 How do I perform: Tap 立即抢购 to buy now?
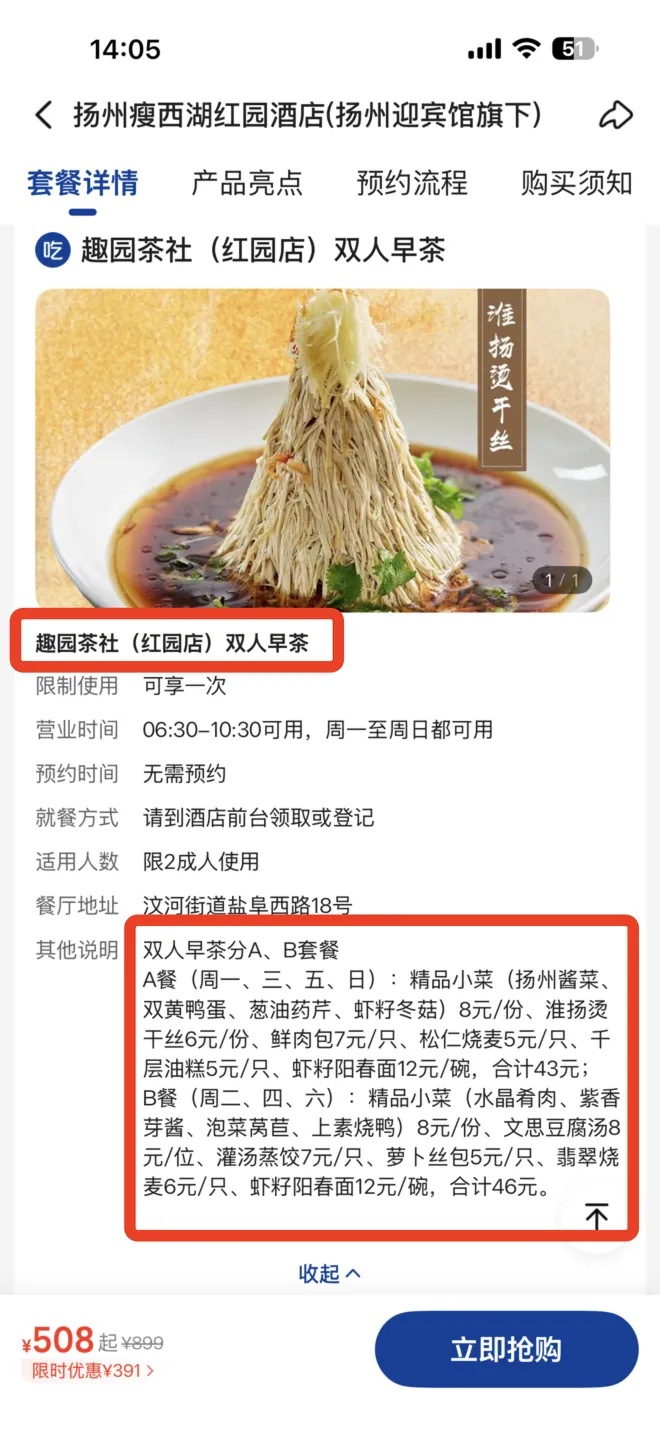coord(506,1349)
